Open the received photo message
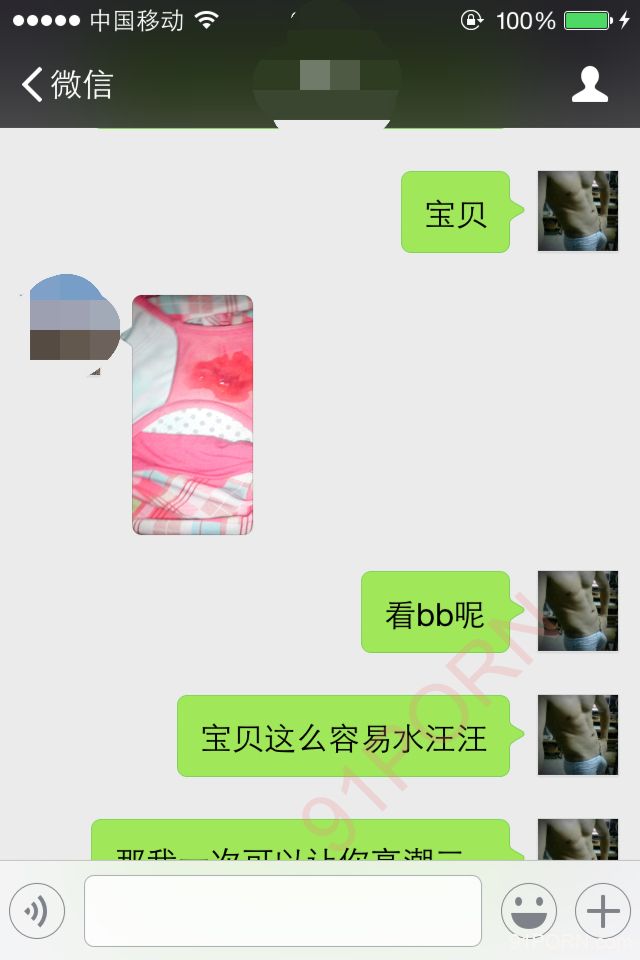Screen dimensions: 640x960 (x=192, y=414)
